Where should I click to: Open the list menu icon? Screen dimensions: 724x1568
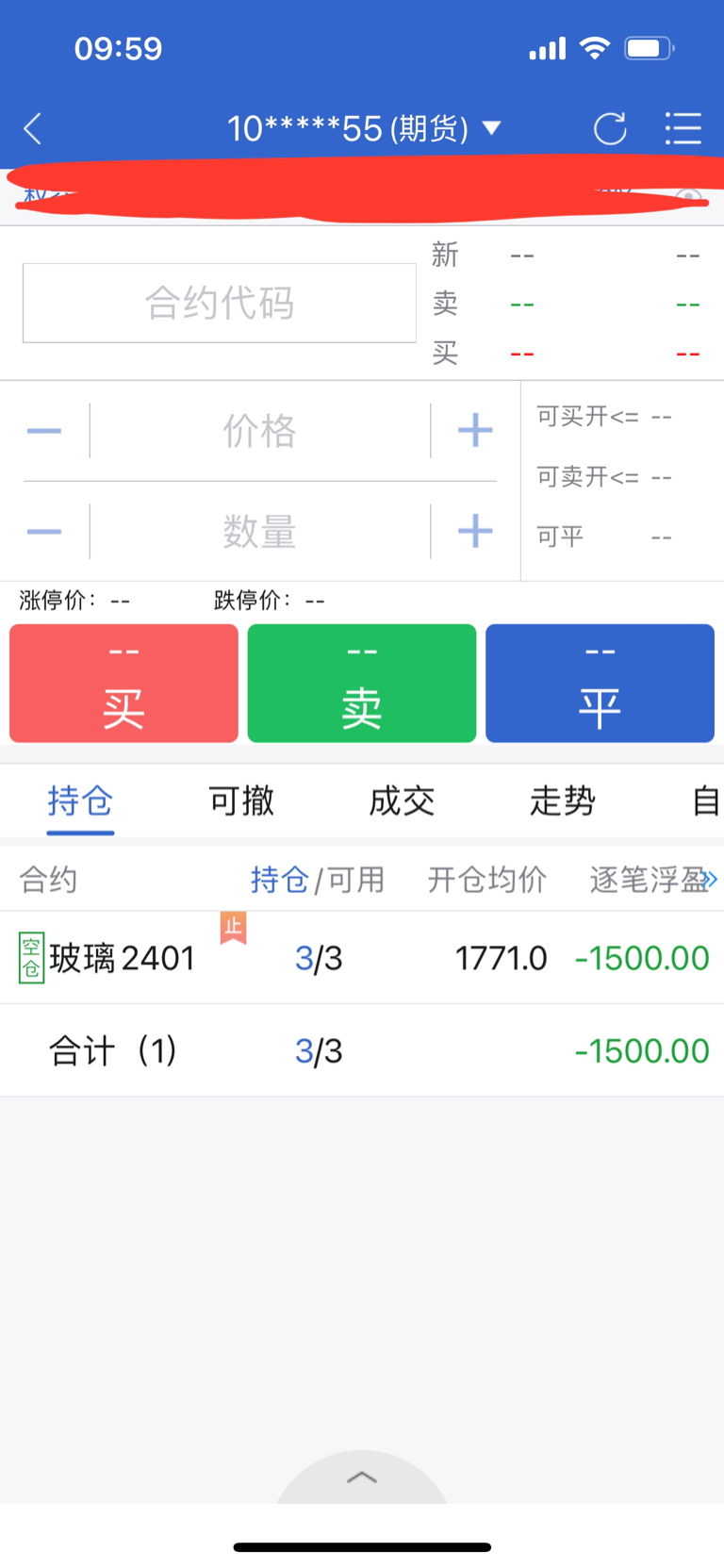pos(683,128)
